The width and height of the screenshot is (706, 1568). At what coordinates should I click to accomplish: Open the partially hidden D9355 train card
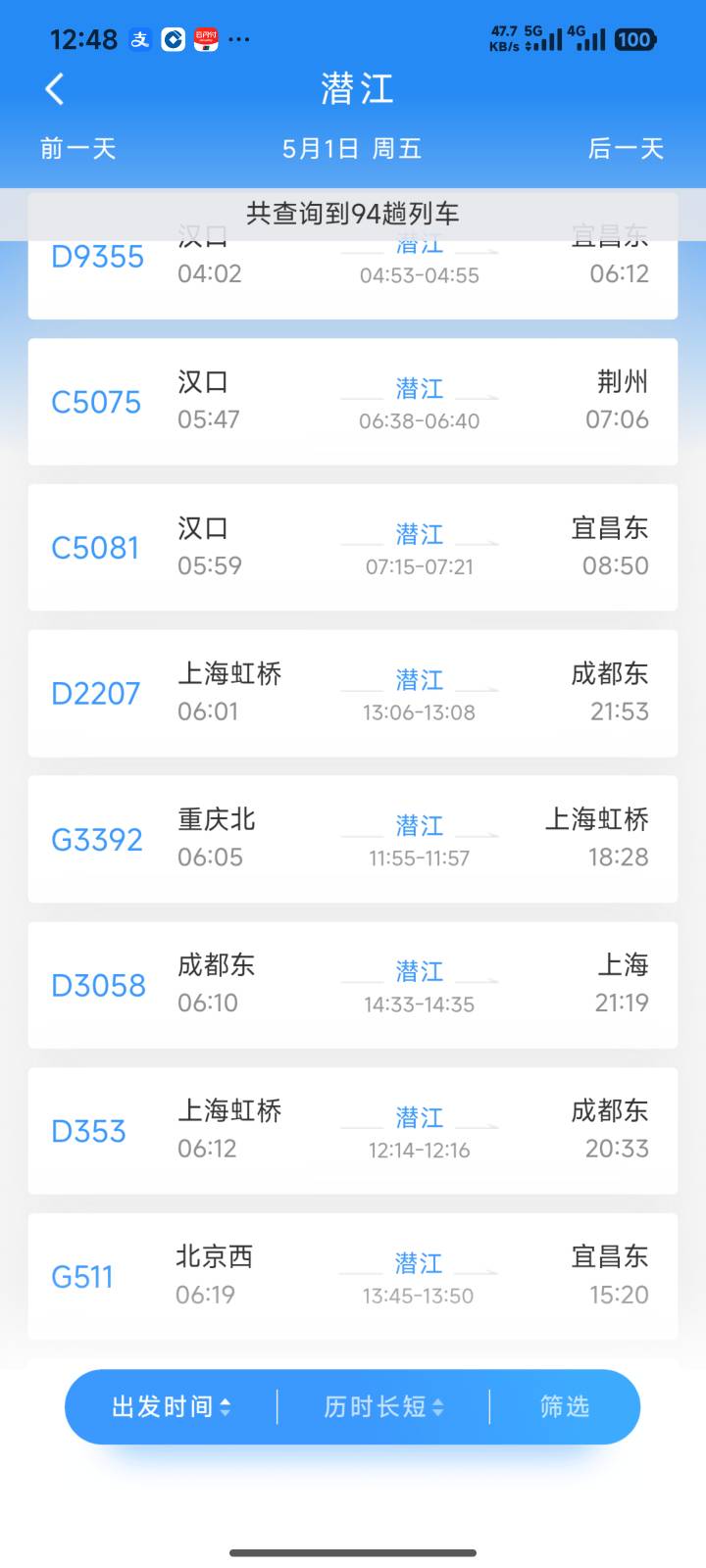pos(353,279)
